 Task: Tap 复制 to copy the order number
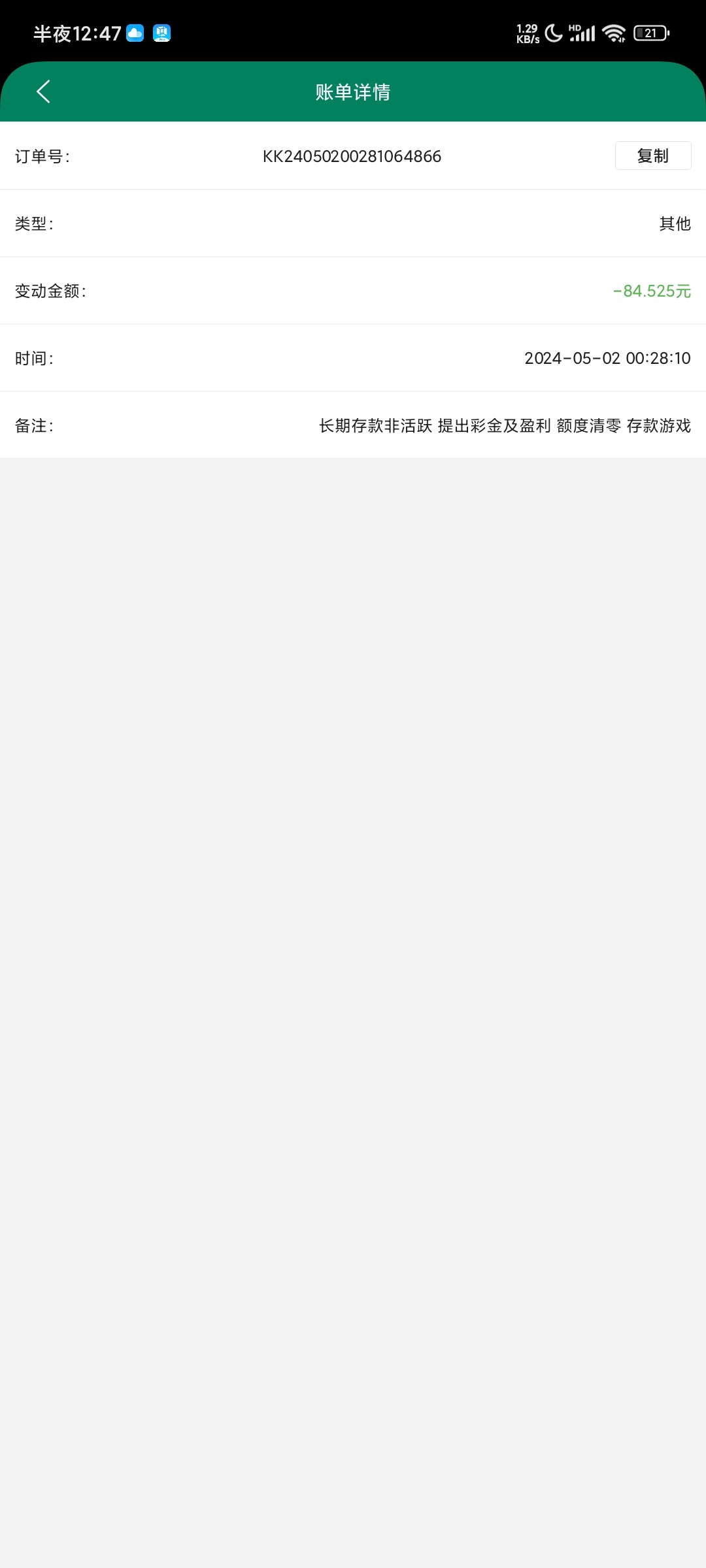pos(652,155)
